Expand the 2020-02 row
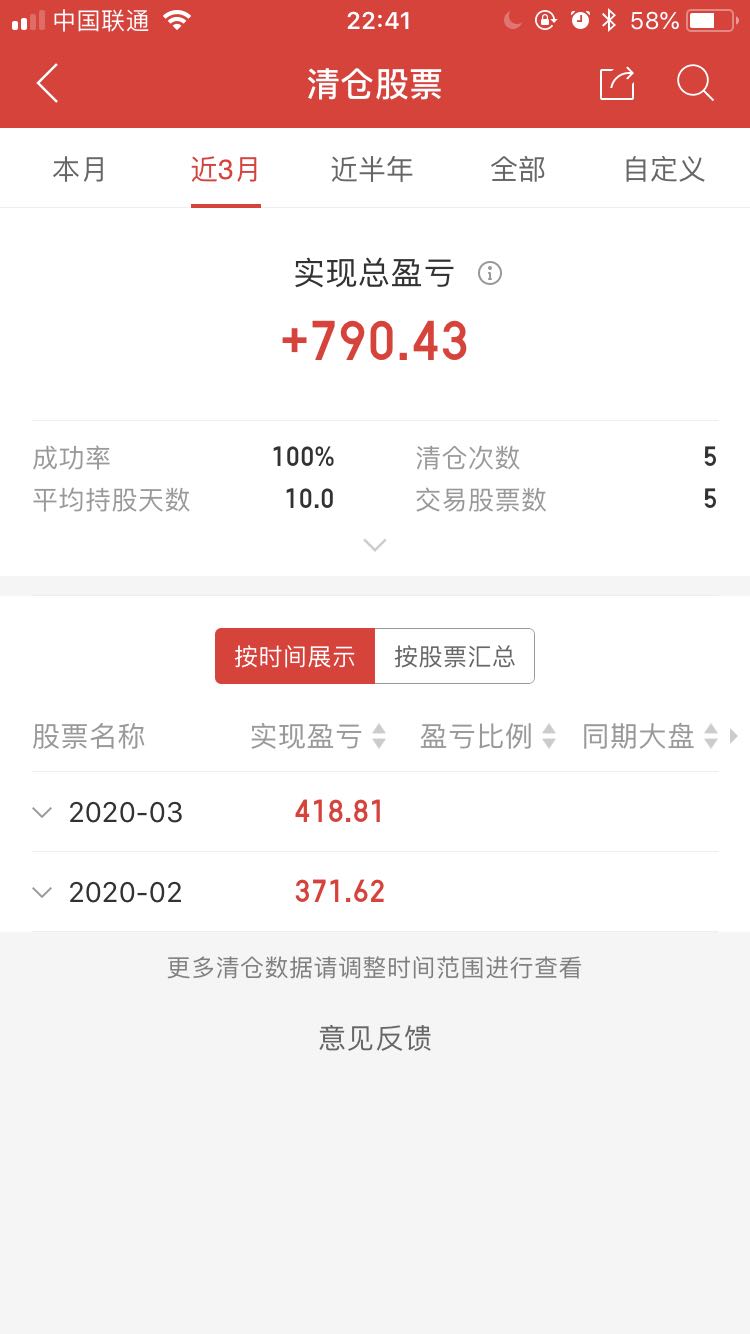 click(x=375, y=892)
